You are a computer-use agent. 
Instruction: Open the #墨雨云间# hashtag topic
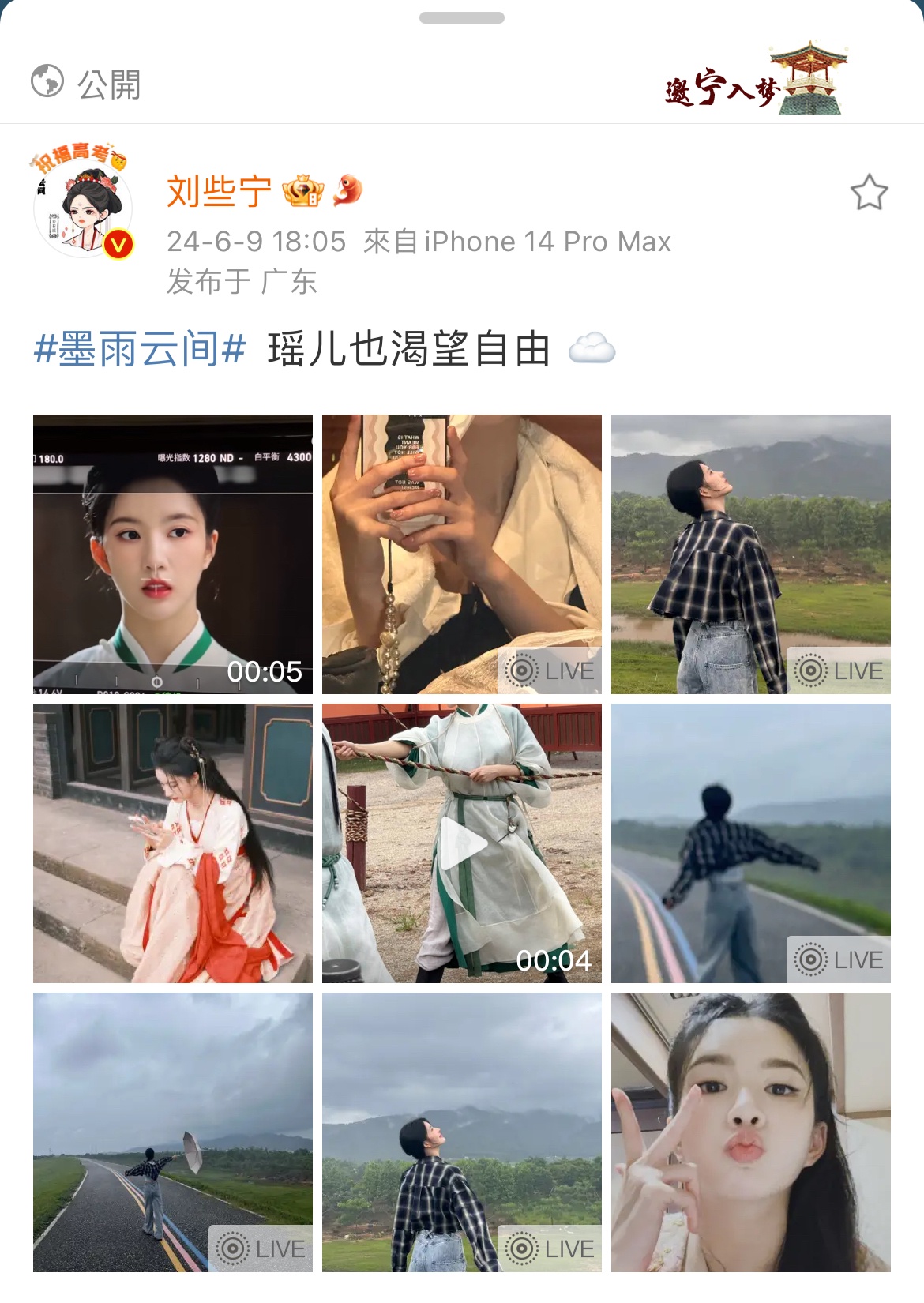[x=140, y=348]
